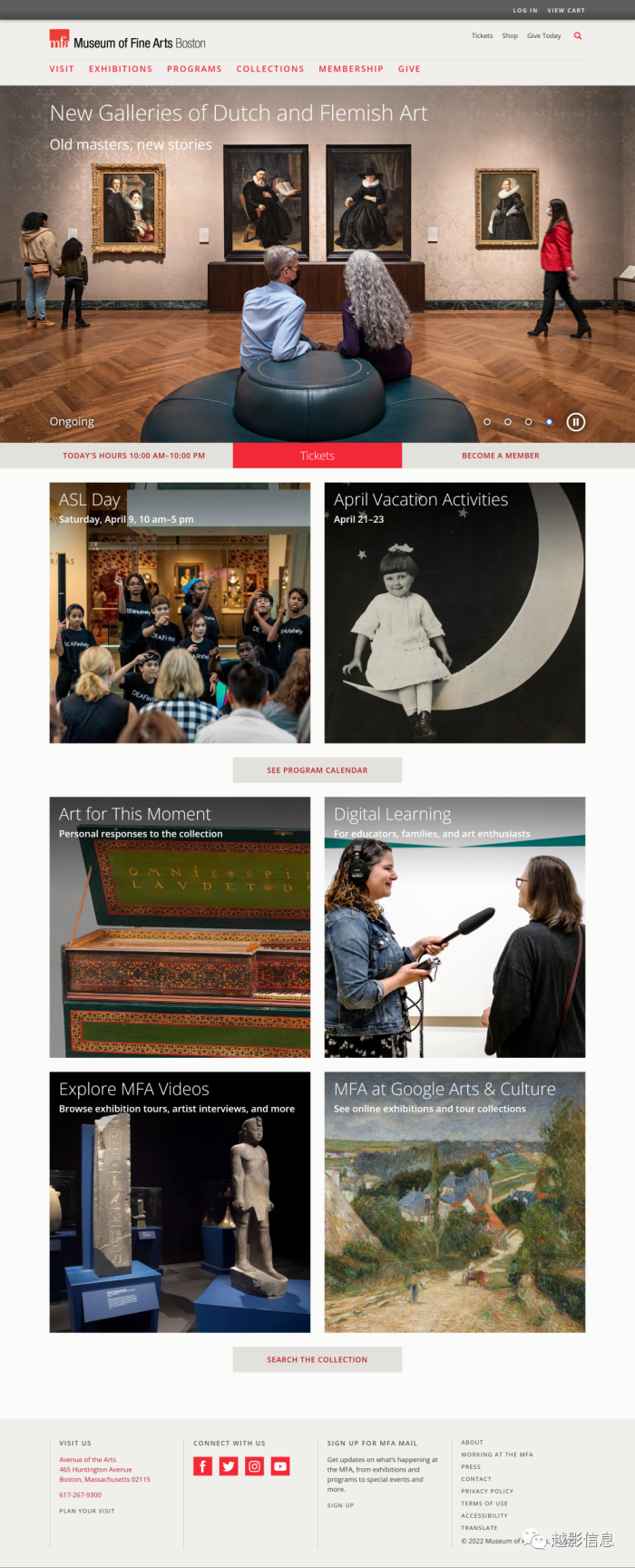Tap the red Tickets button
The image size is (635, 1568).
(x=317, y=456)
